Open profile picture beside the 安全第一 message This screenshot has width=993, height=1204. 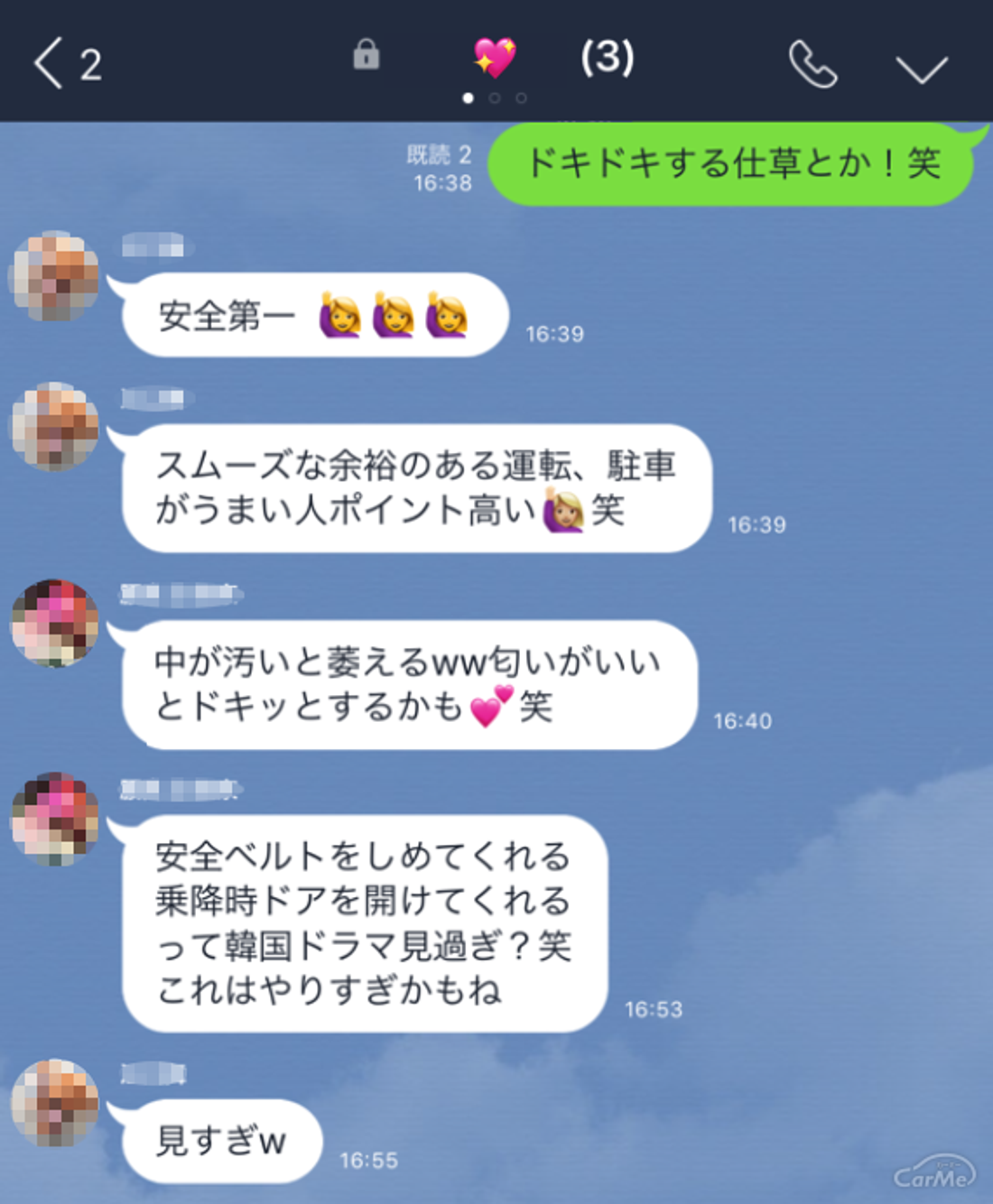coord(54,276)
